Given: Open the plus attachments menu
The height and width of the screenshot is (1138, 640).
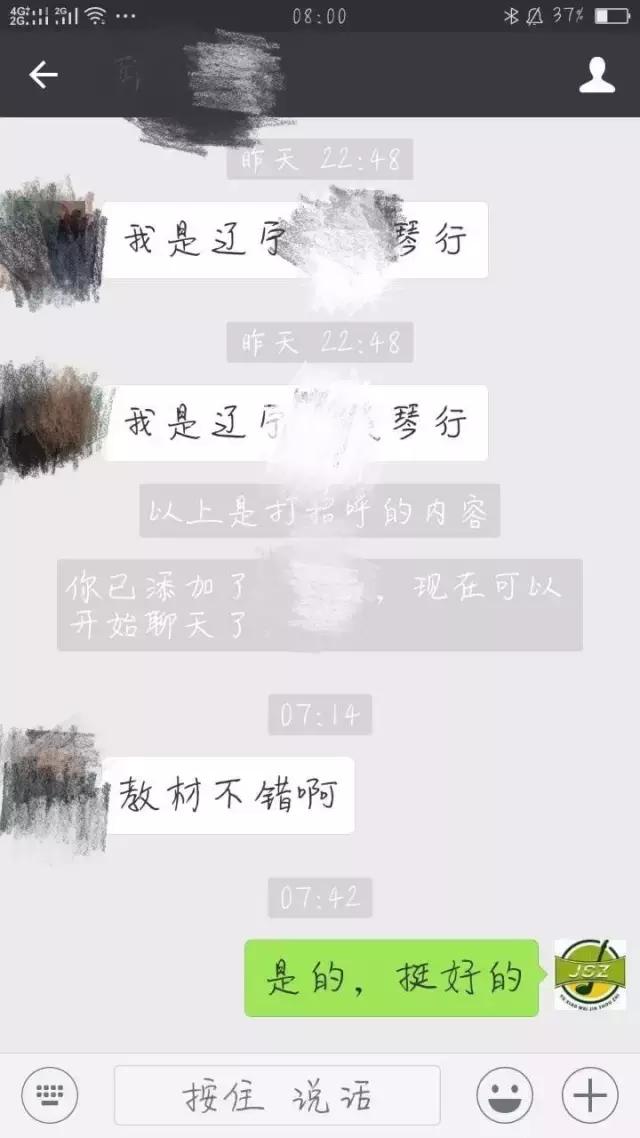Looking at the screenshot, I should click(590, 1095).
